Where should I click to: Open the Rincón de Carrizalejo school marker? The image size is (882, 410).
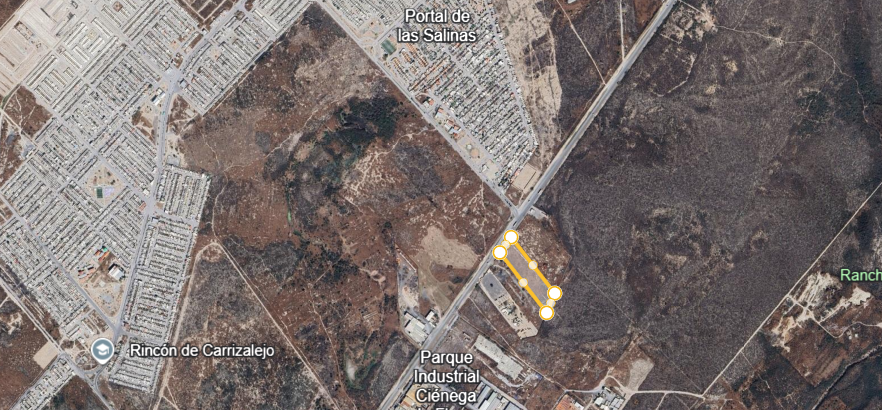tap(101, 350)
